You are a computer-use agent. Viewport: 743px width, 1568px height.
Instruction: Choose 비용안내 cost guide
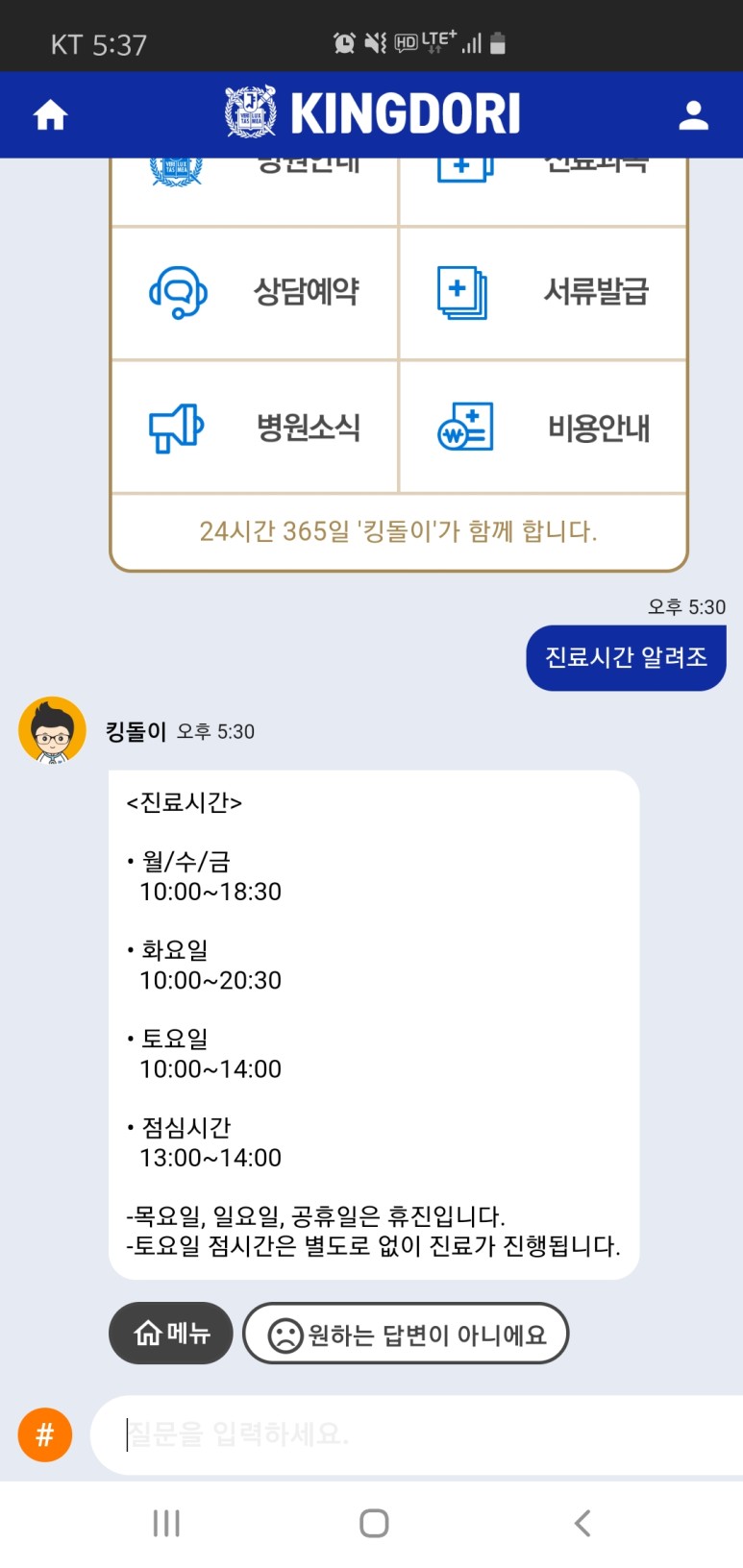coord(543,427)
